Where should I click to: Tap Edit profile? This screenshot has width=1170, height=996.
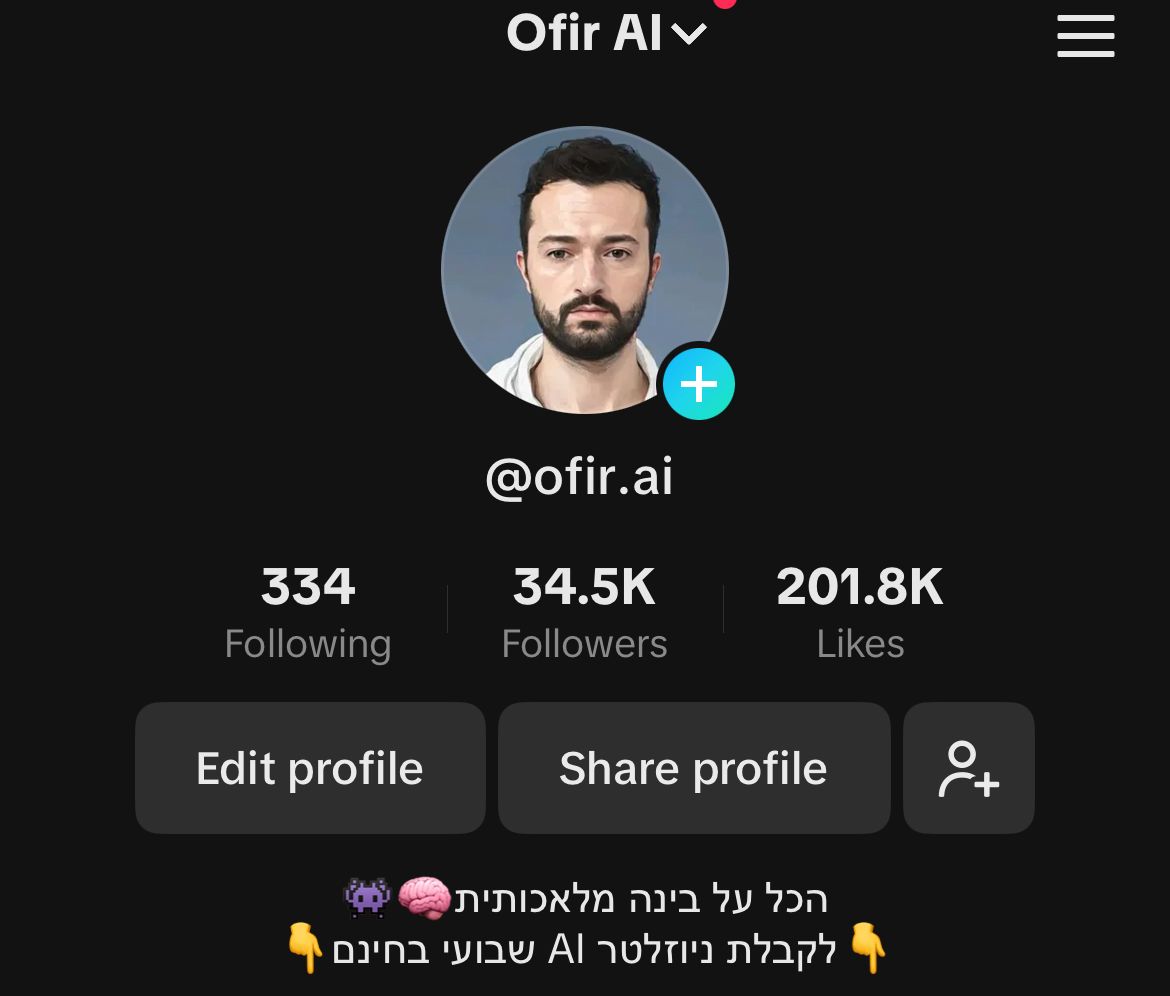point(310,768)
